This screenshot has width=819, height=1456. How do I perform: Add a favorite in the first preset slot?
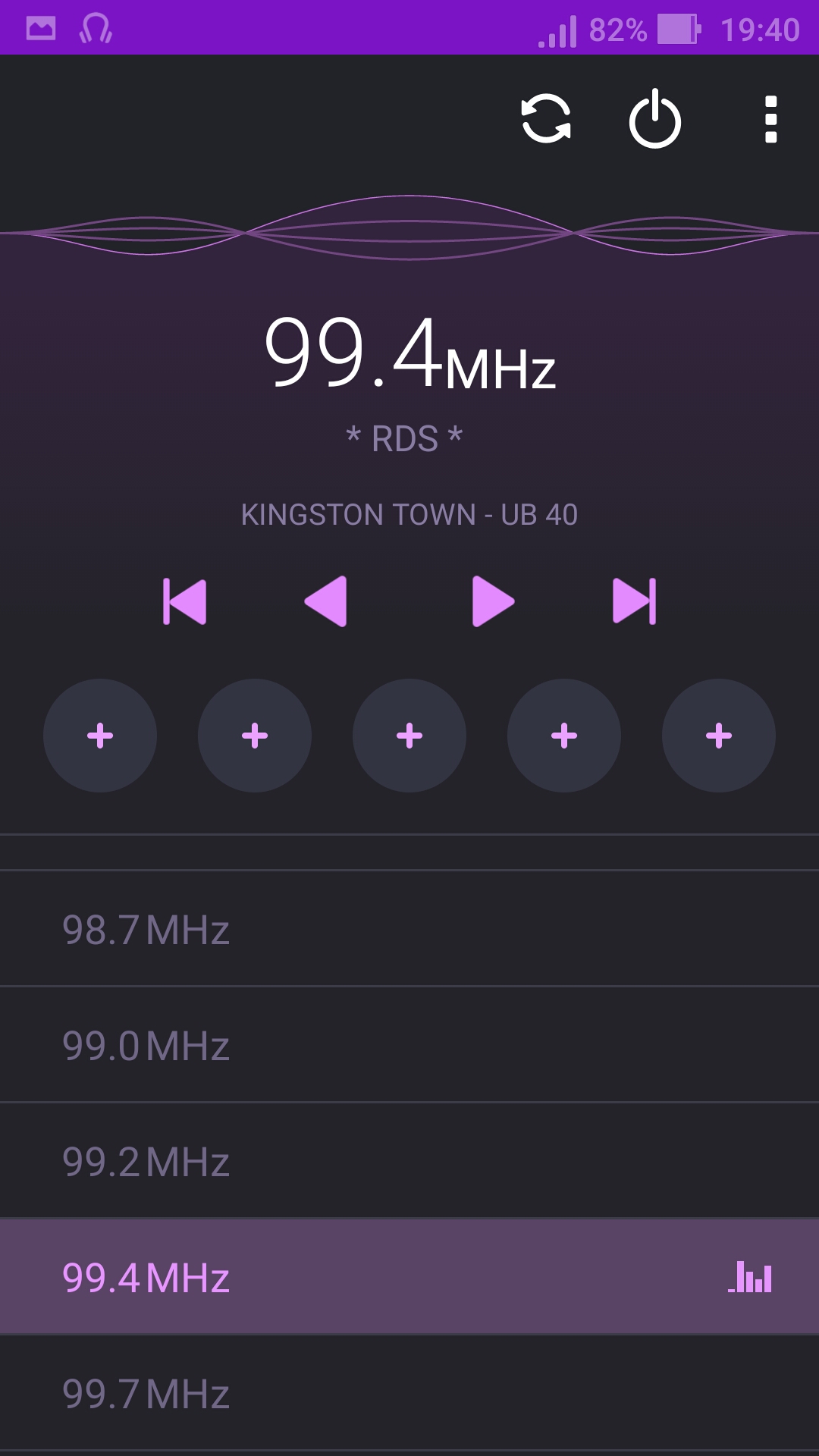pyautogui.click(x=100, y=736)
